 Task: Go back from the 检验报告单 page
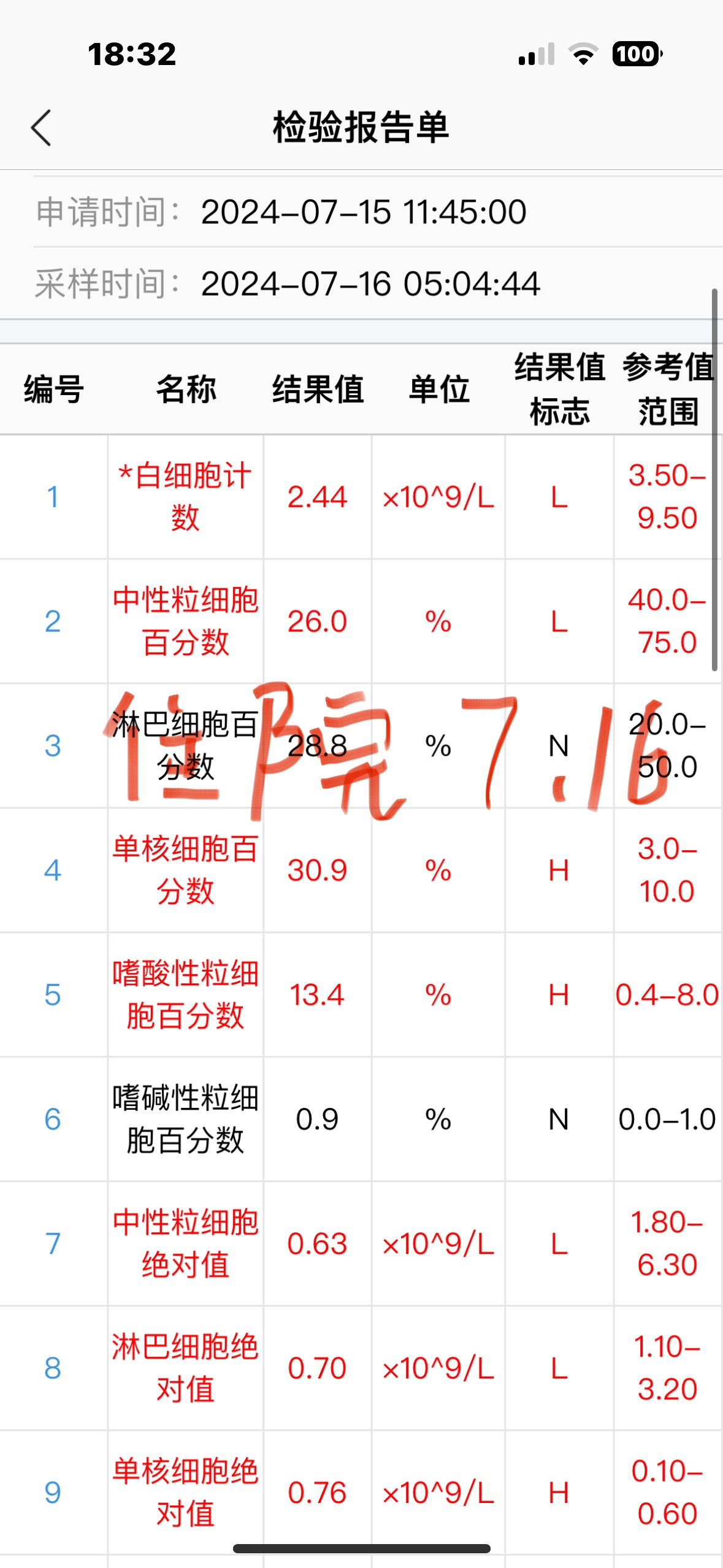(41, 128)
